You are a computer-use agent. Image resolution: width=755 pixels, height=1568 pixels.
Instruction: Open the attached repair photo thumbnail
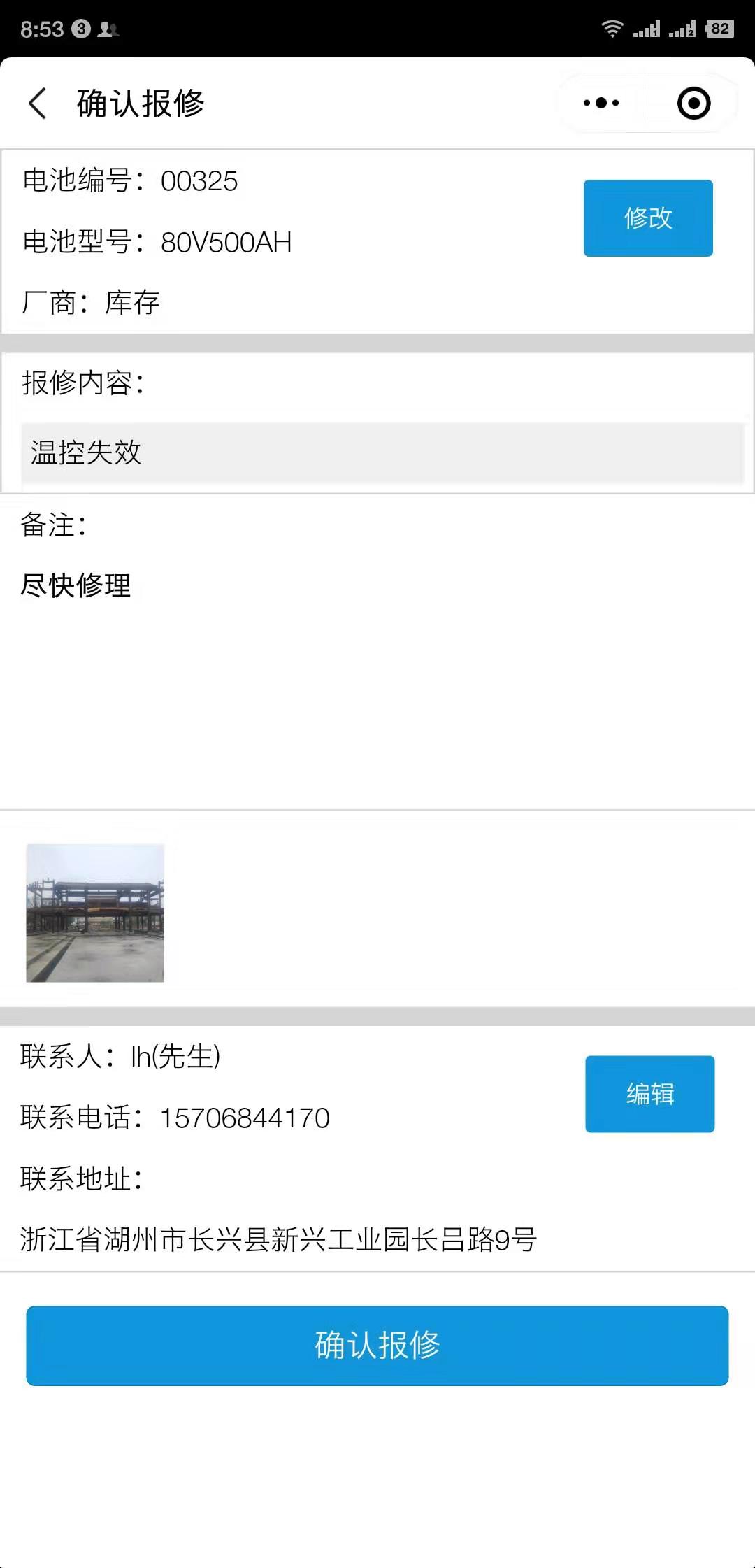tap(95, 913)
